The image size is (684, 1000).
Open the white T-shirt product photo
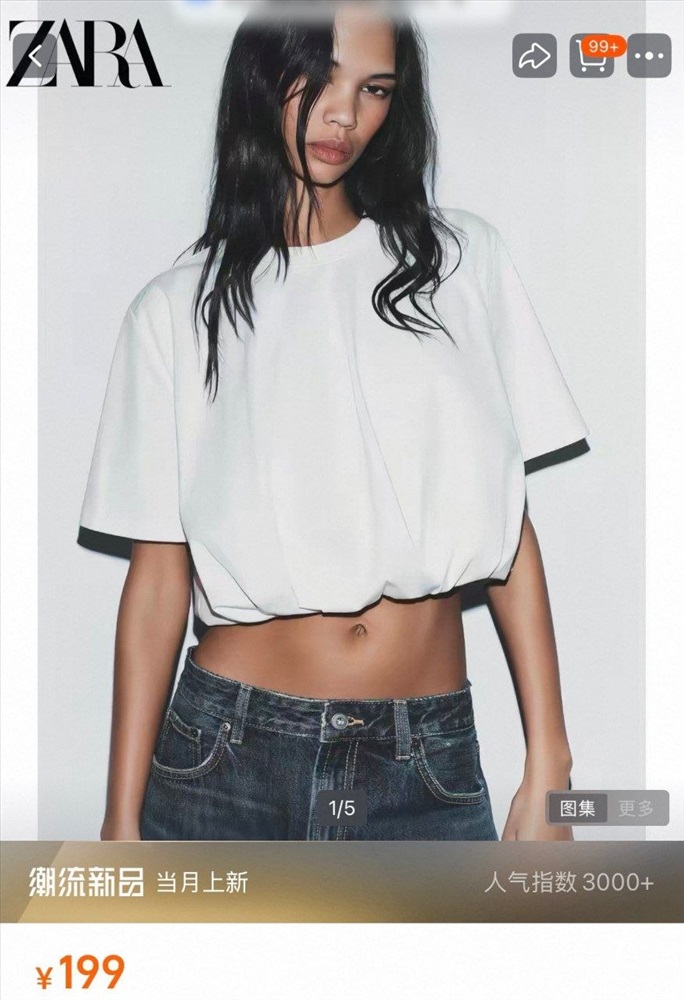click(x=340, y=420)
